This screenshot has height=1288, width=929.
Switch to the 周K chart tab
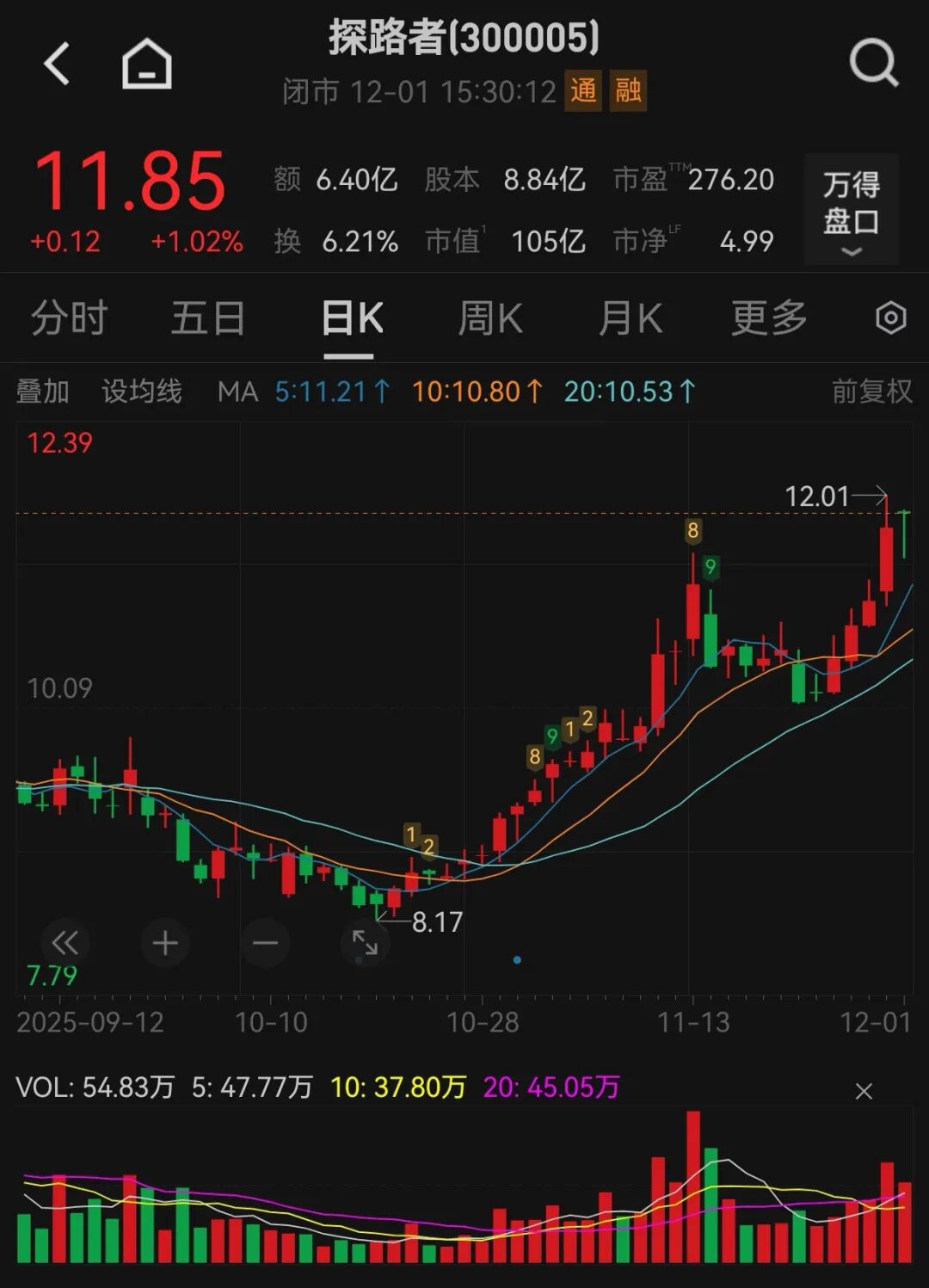pyautogui.click(x=489, y=318)
